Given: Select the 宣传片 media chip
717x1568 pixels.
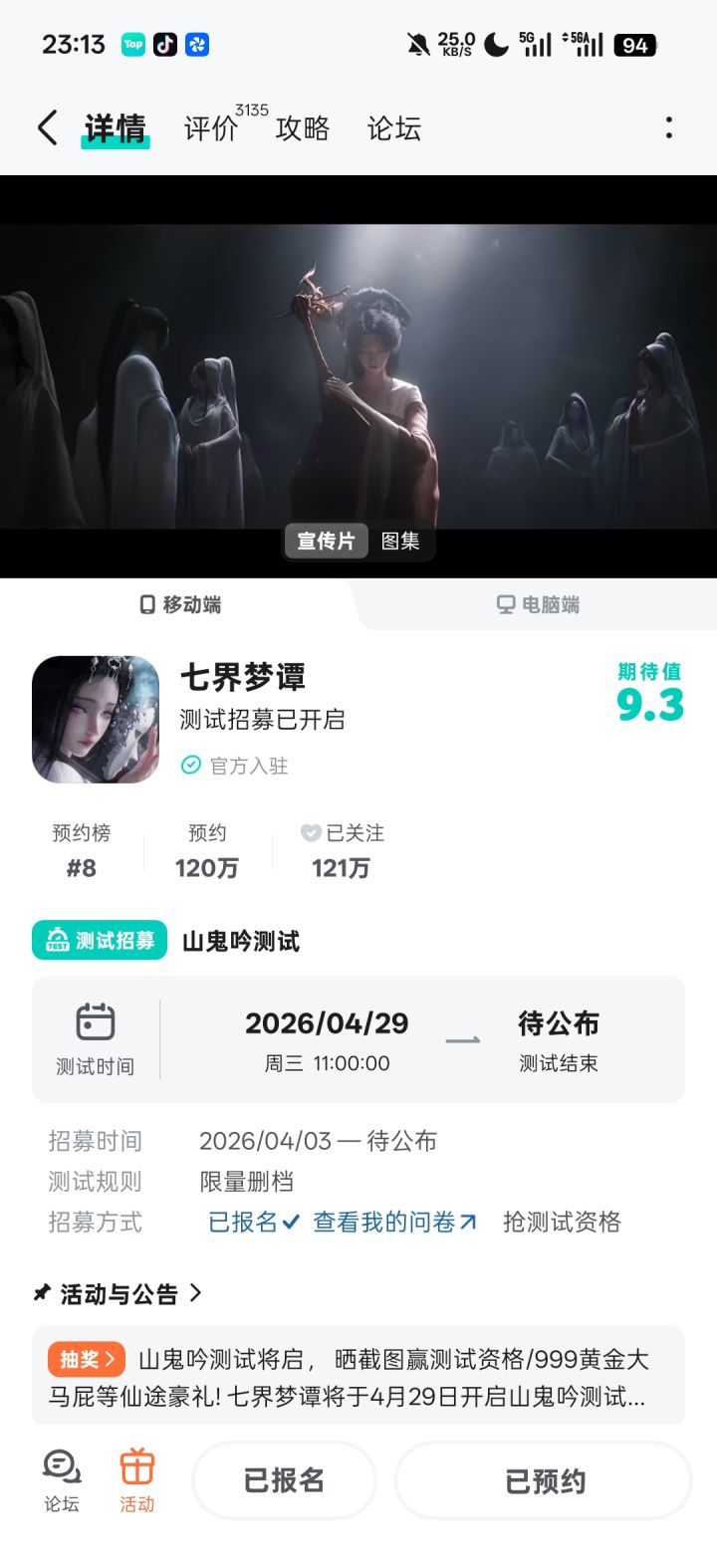Looking at the screenshot, I should (326, 542).
